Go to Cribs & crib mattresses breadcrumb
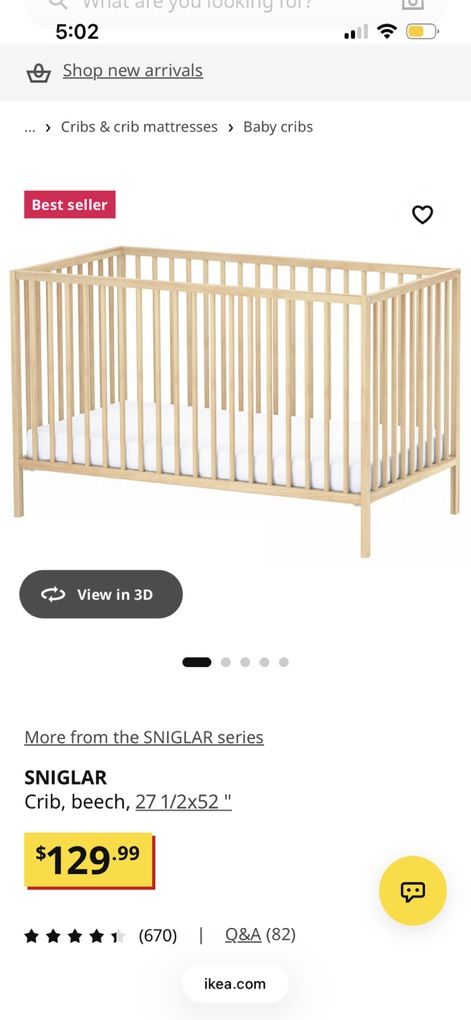Viewport: 471px width, 1020px height. pos(139,127)
